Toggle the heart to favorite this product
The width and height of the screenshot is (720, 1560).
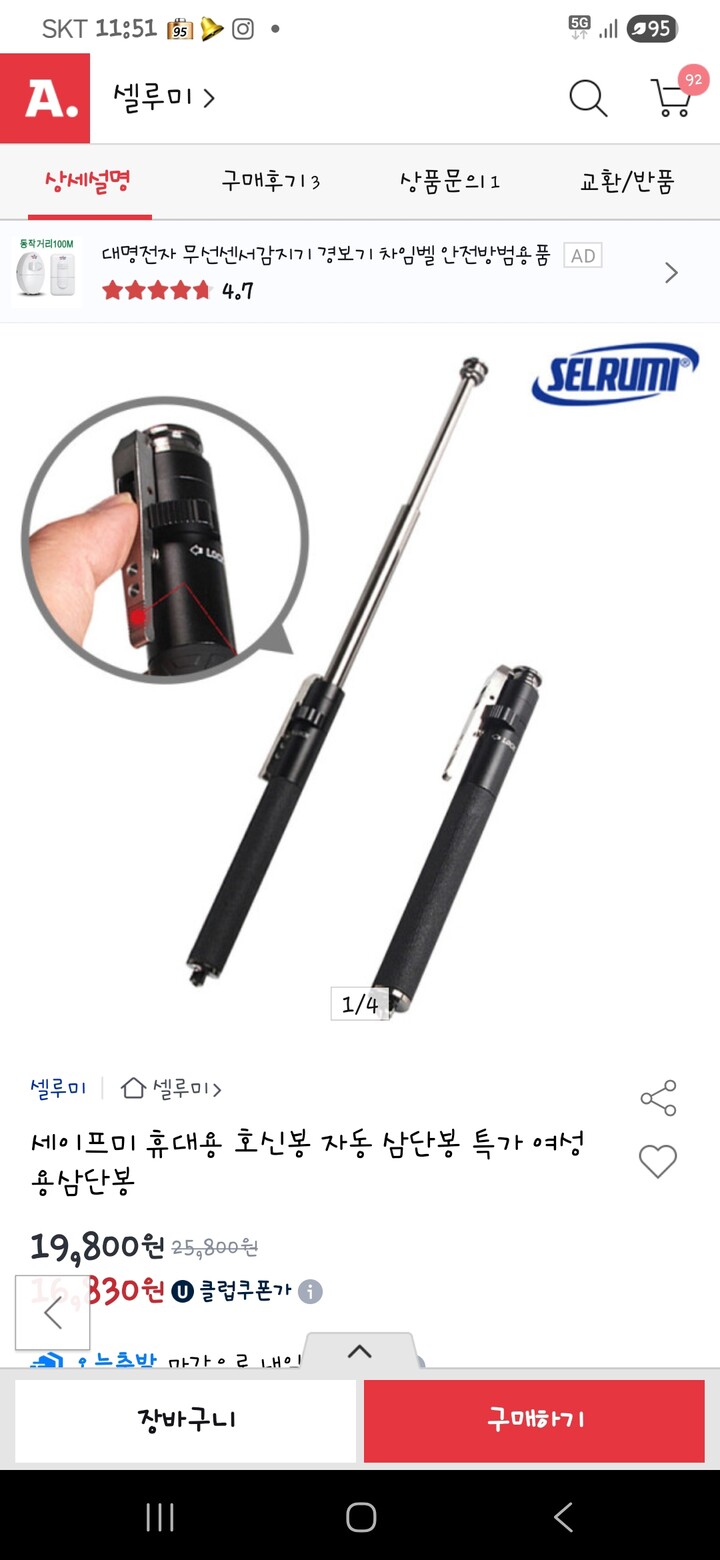coord(657,1162)
